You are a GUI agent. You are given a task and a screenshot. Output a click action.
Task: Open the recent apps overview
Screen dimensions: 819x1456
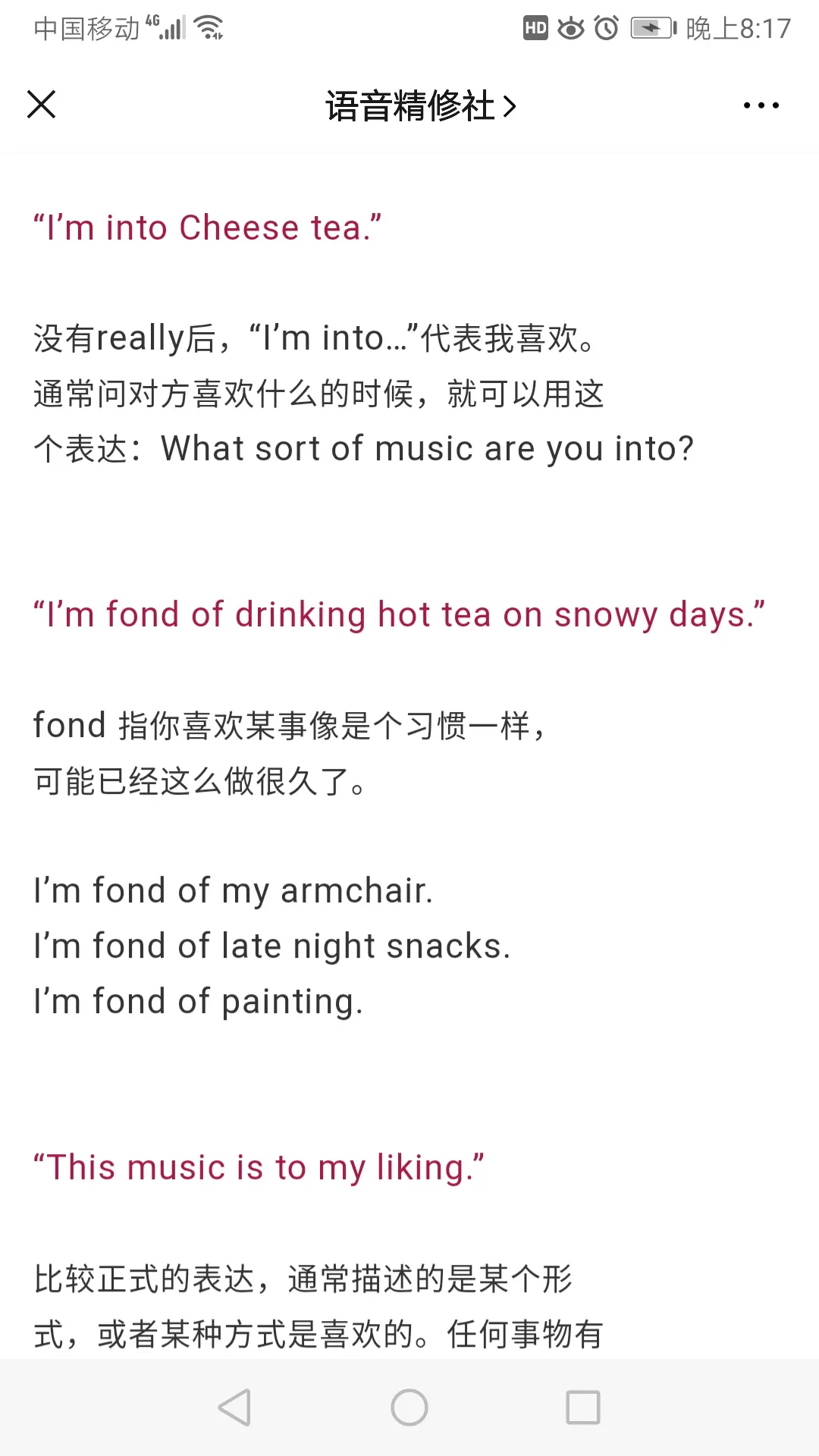583,1407
